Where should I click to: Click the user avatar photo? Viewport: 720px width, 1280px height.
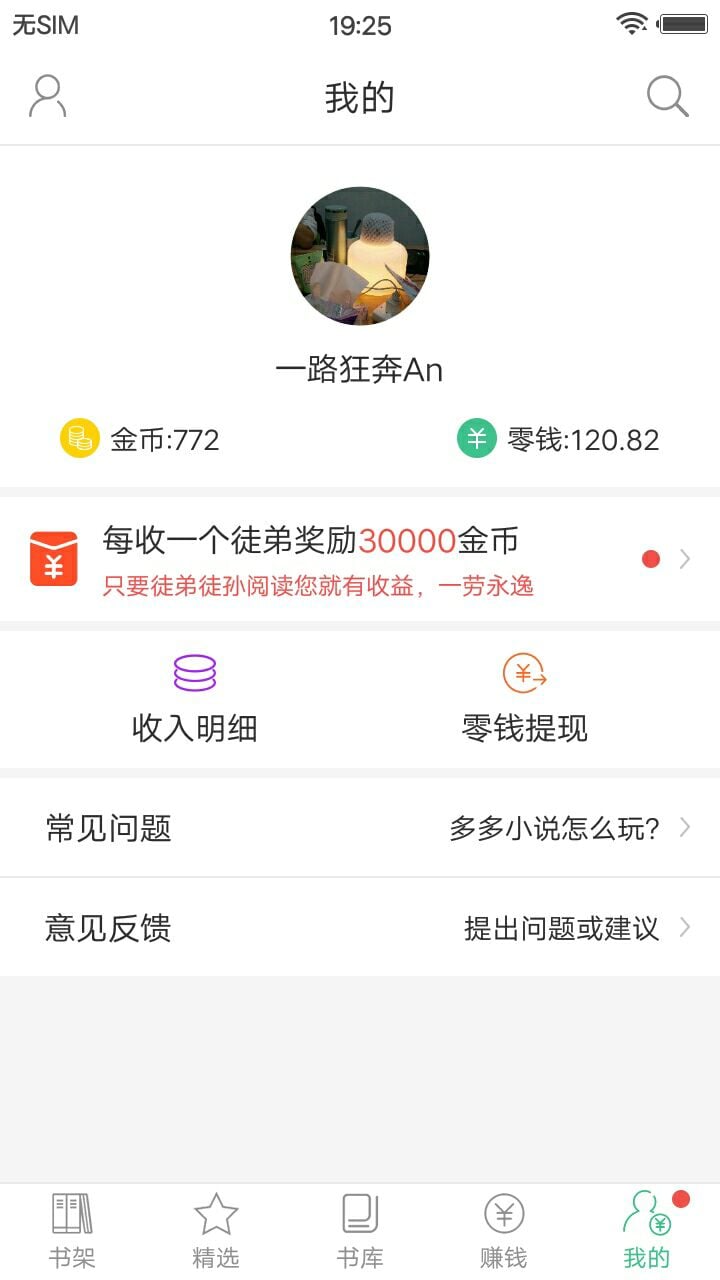click(x=360, y=257)
